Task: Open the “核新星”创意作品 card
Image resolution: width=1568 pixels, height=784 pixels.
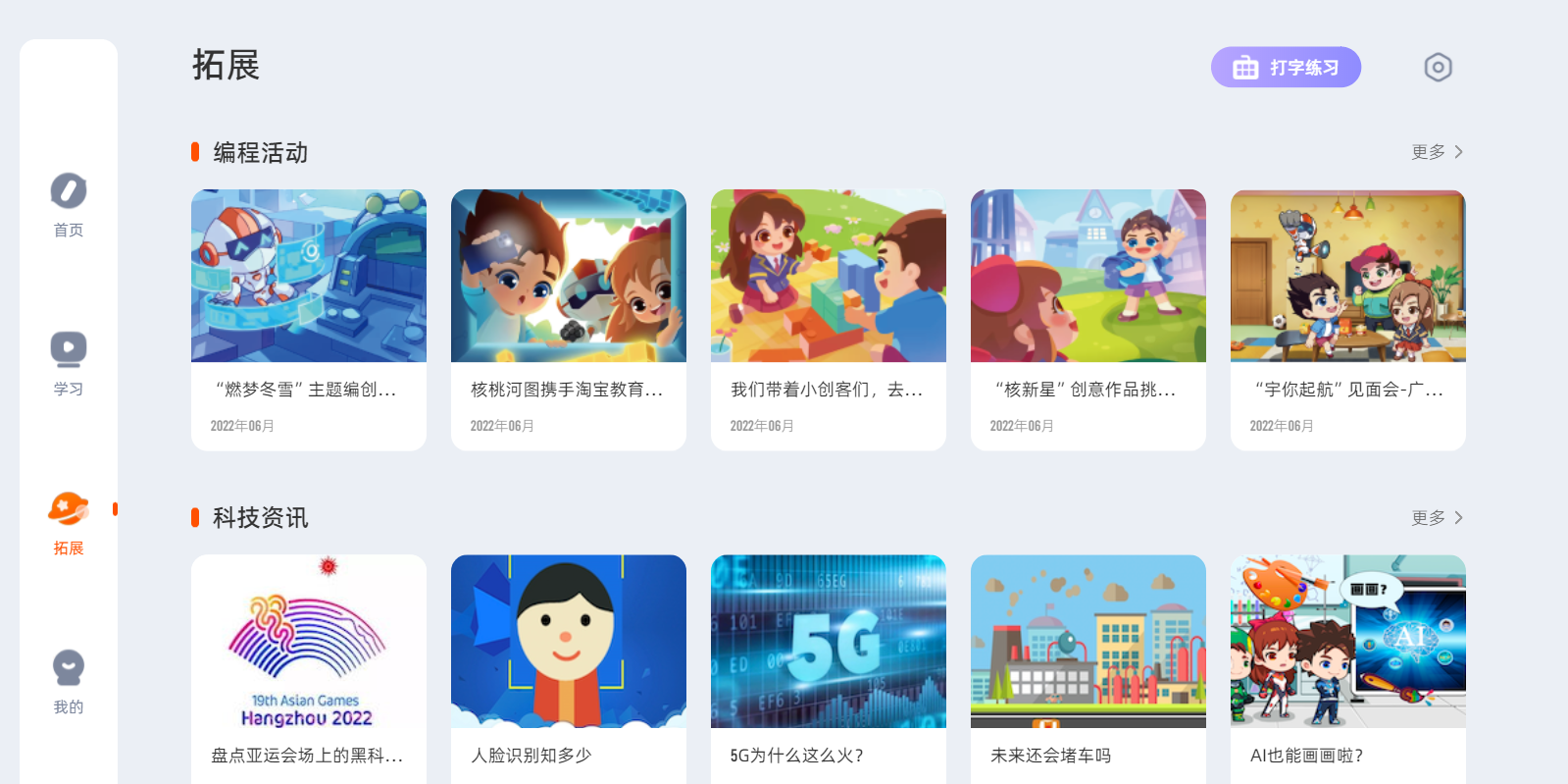Action: point(1088,319)
